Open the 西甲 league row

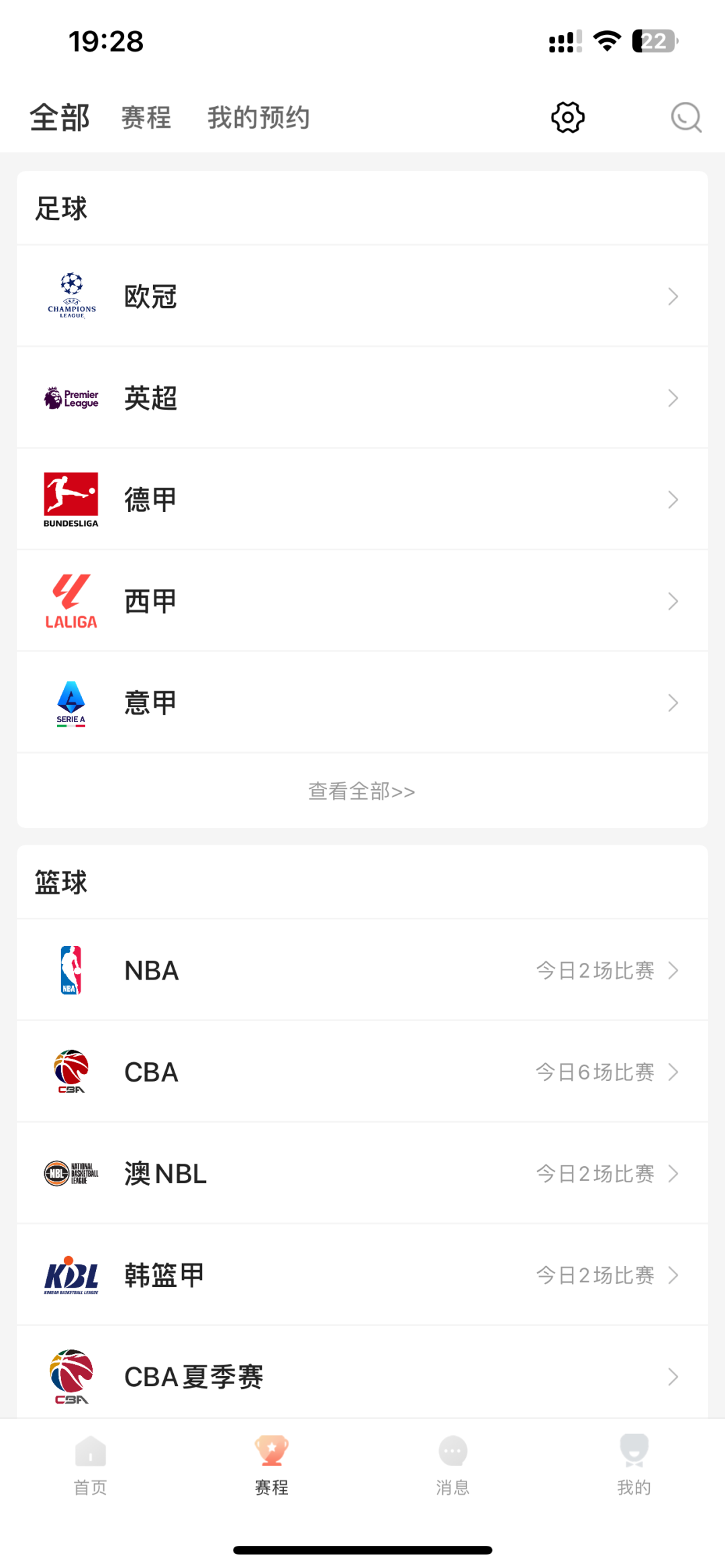pos(362,601)
